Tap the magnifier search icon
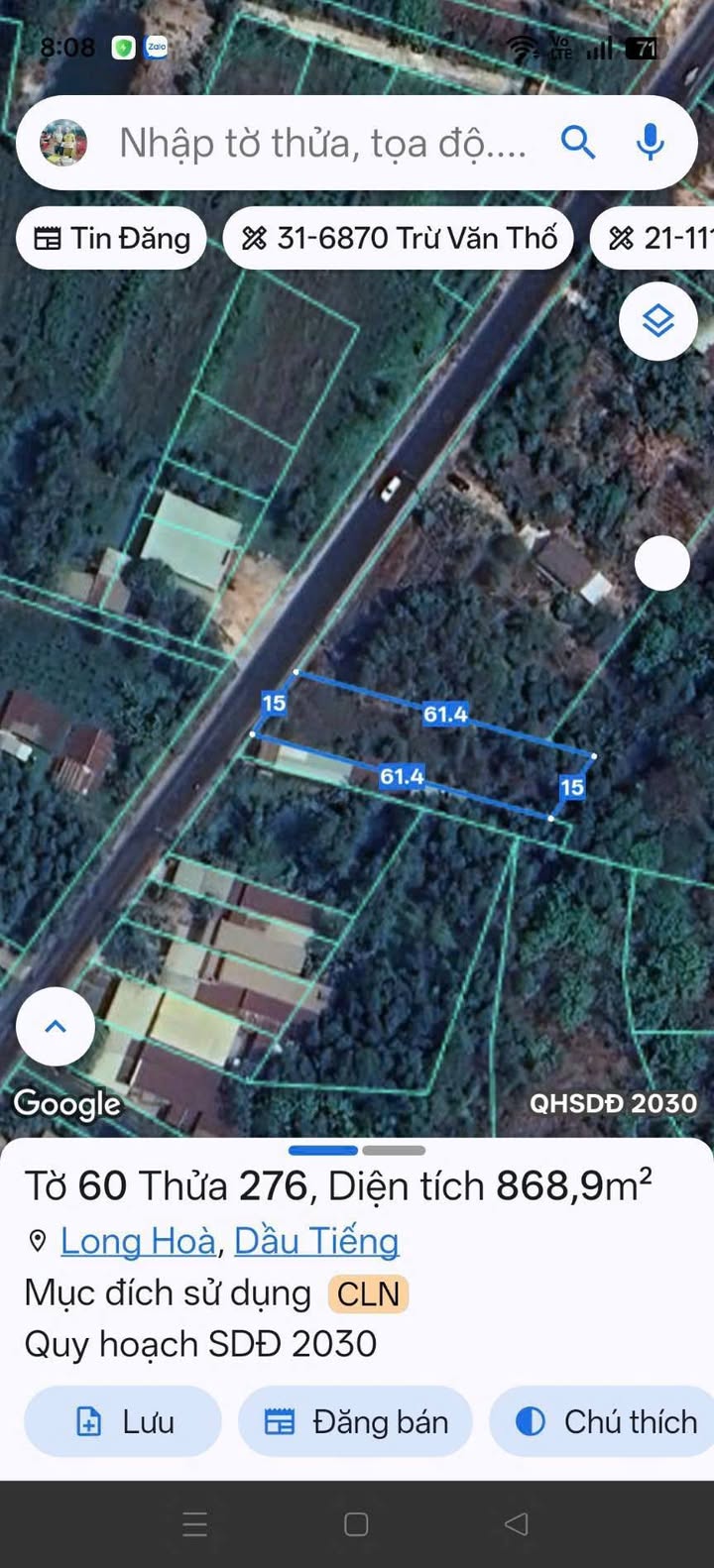Screen dimensions: 714x1568 coord(578,143)
